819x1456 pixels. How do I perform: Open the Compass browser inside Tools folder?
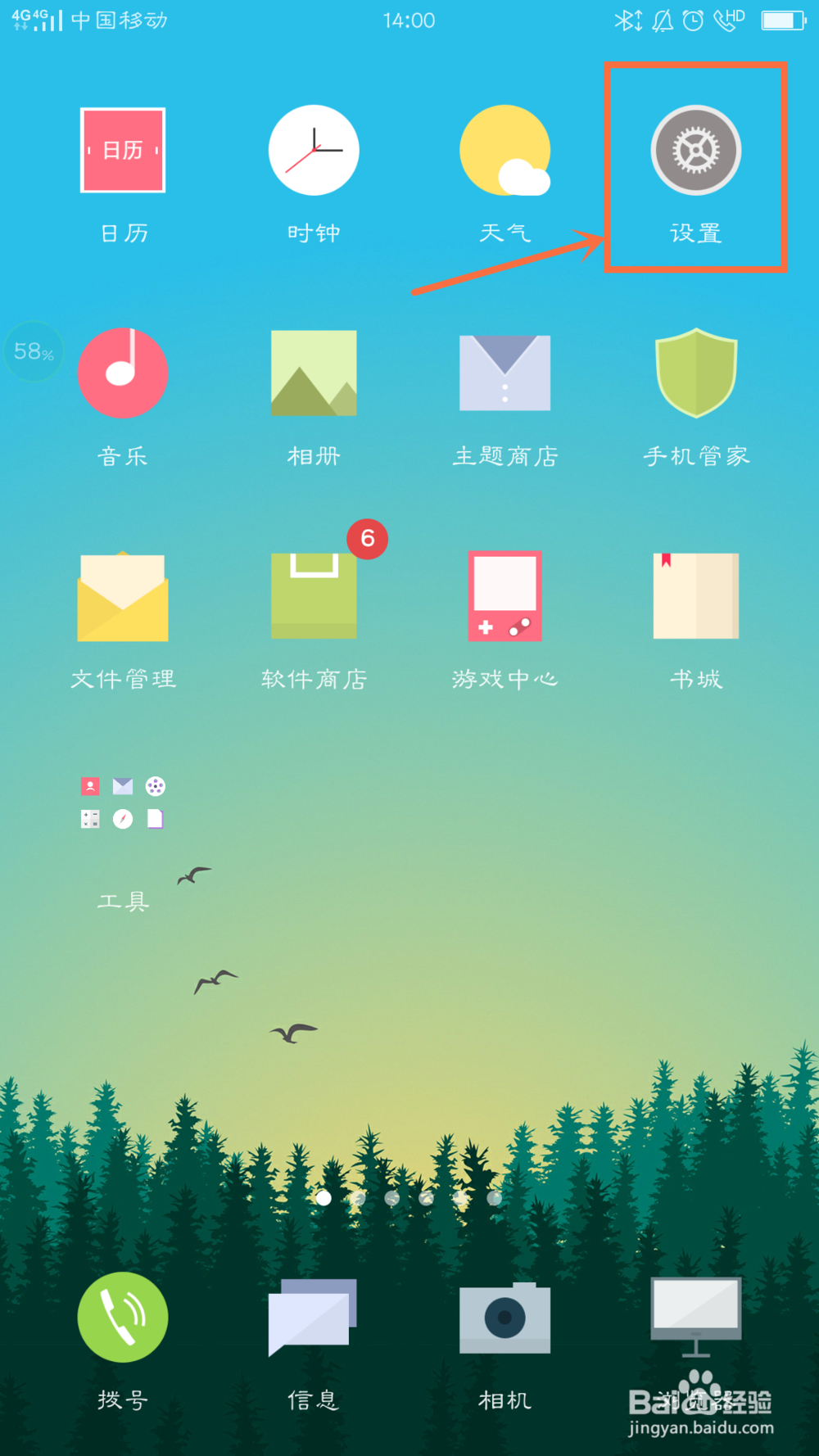[122, 818]
